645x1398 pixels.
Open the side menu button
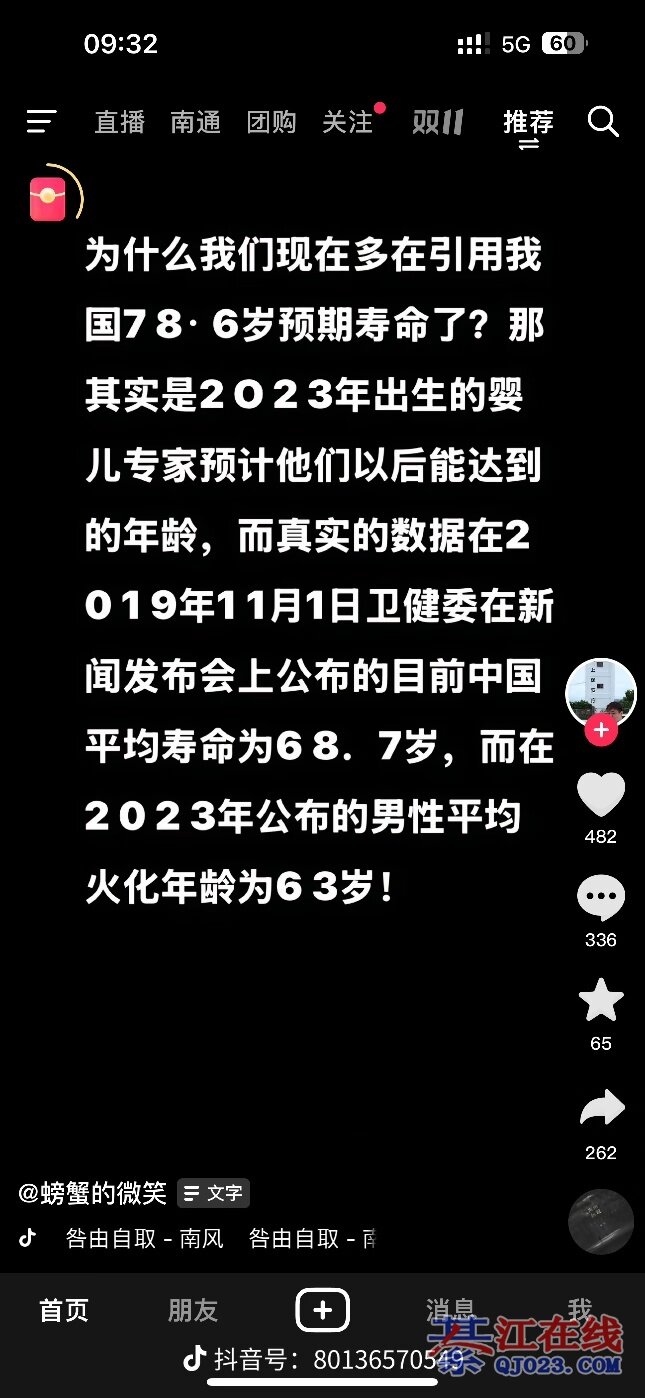[x=41, y=122]
